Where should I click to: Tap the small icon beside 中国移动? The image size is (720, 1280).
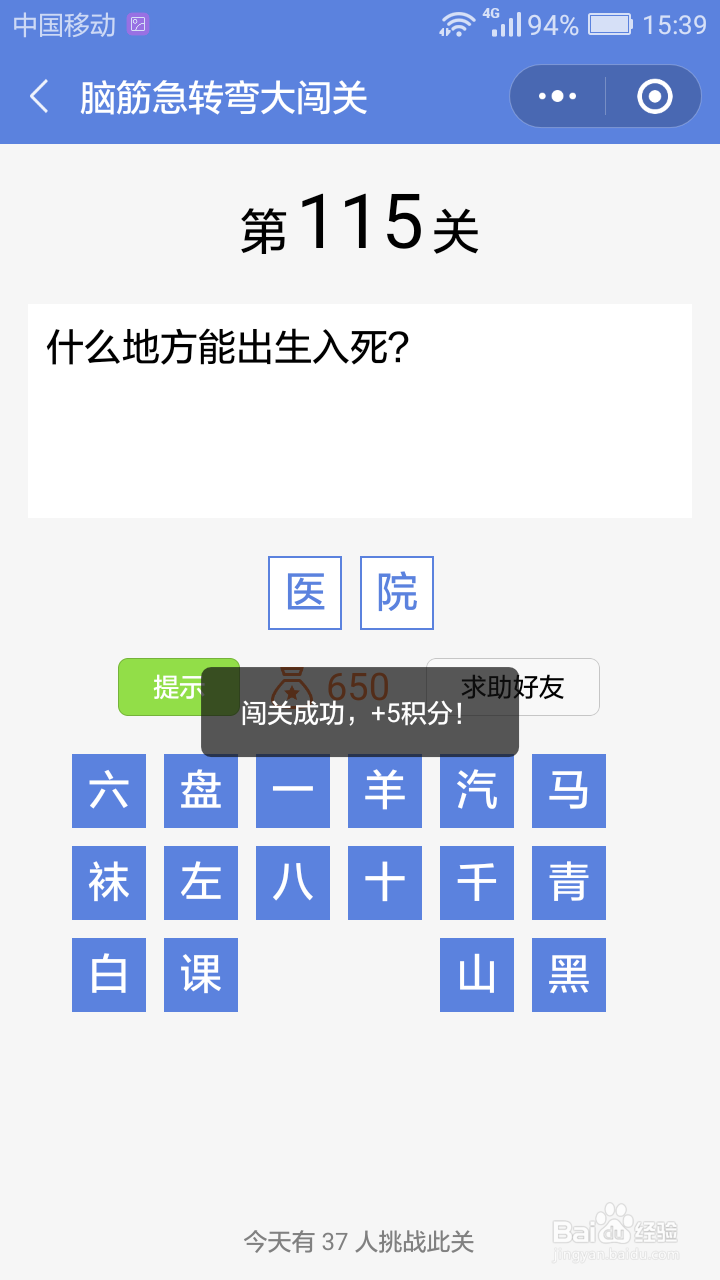(x=136, y=22)
